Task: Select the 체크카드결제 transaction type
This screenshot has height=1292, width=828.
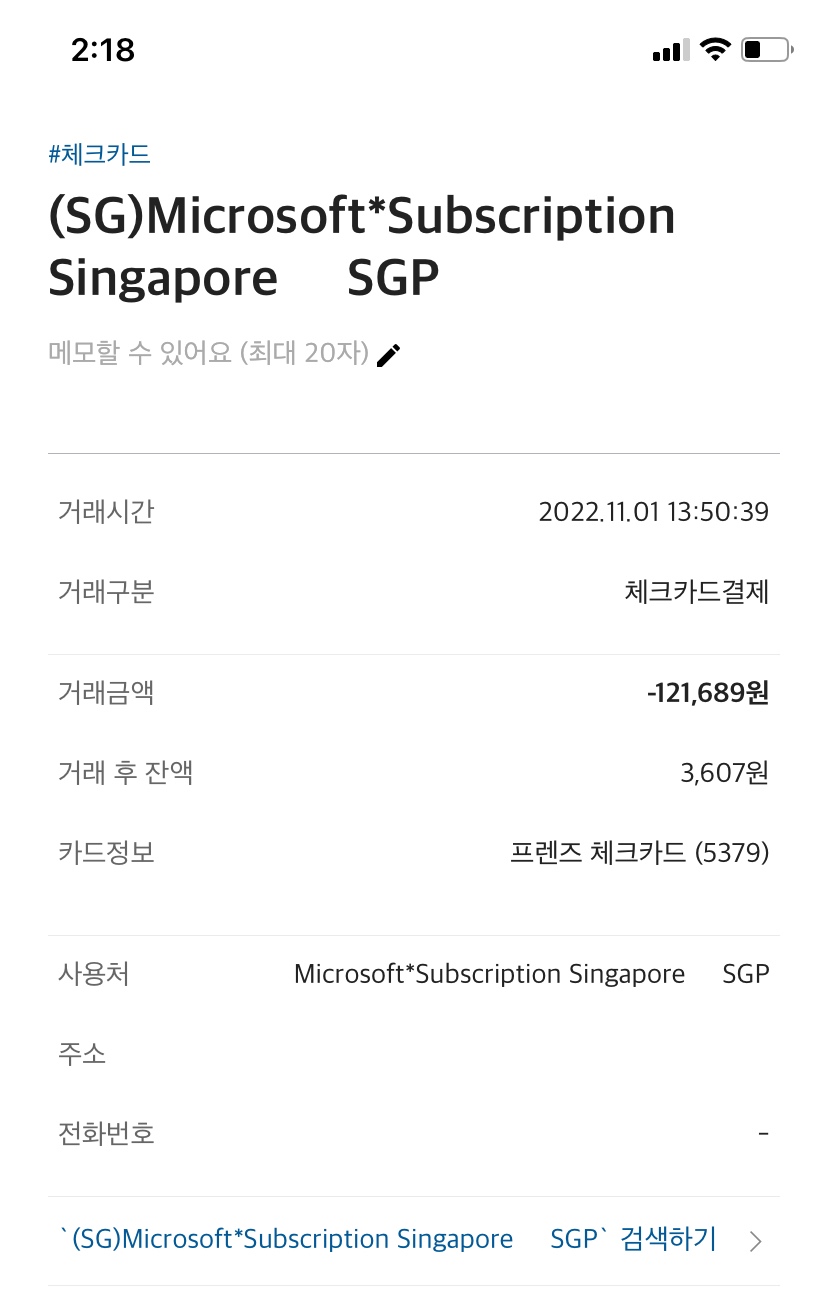Action: tap(697, 592)
